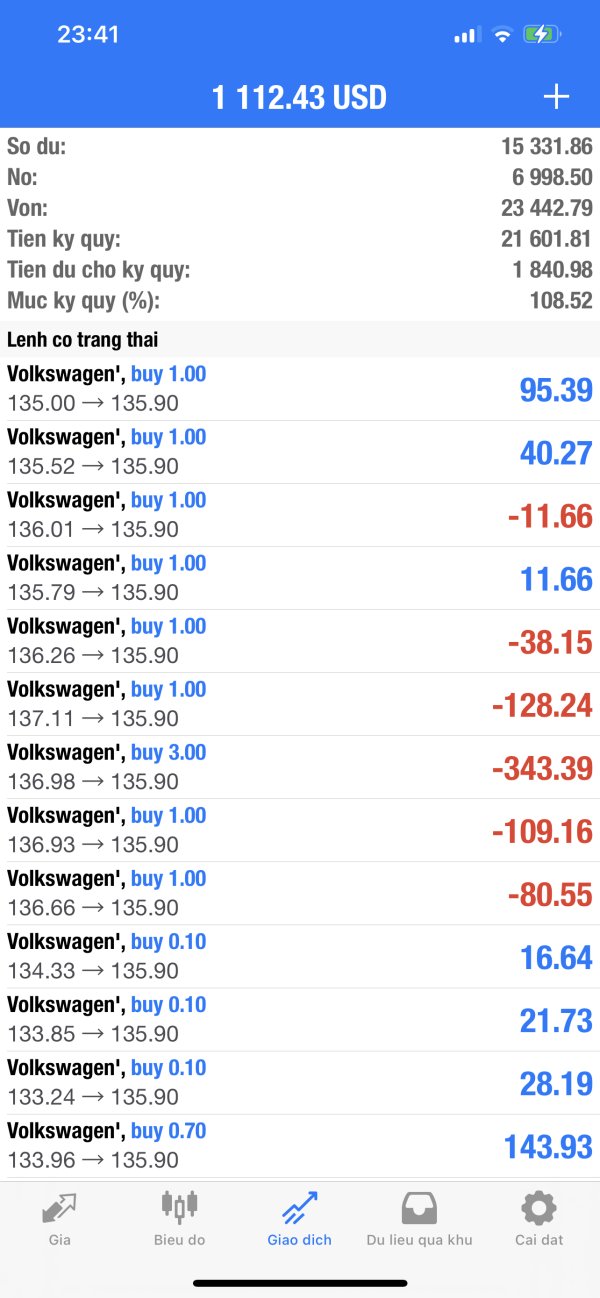
Task: Switch to the Gia tab
Action: (x=59, y=1219)
